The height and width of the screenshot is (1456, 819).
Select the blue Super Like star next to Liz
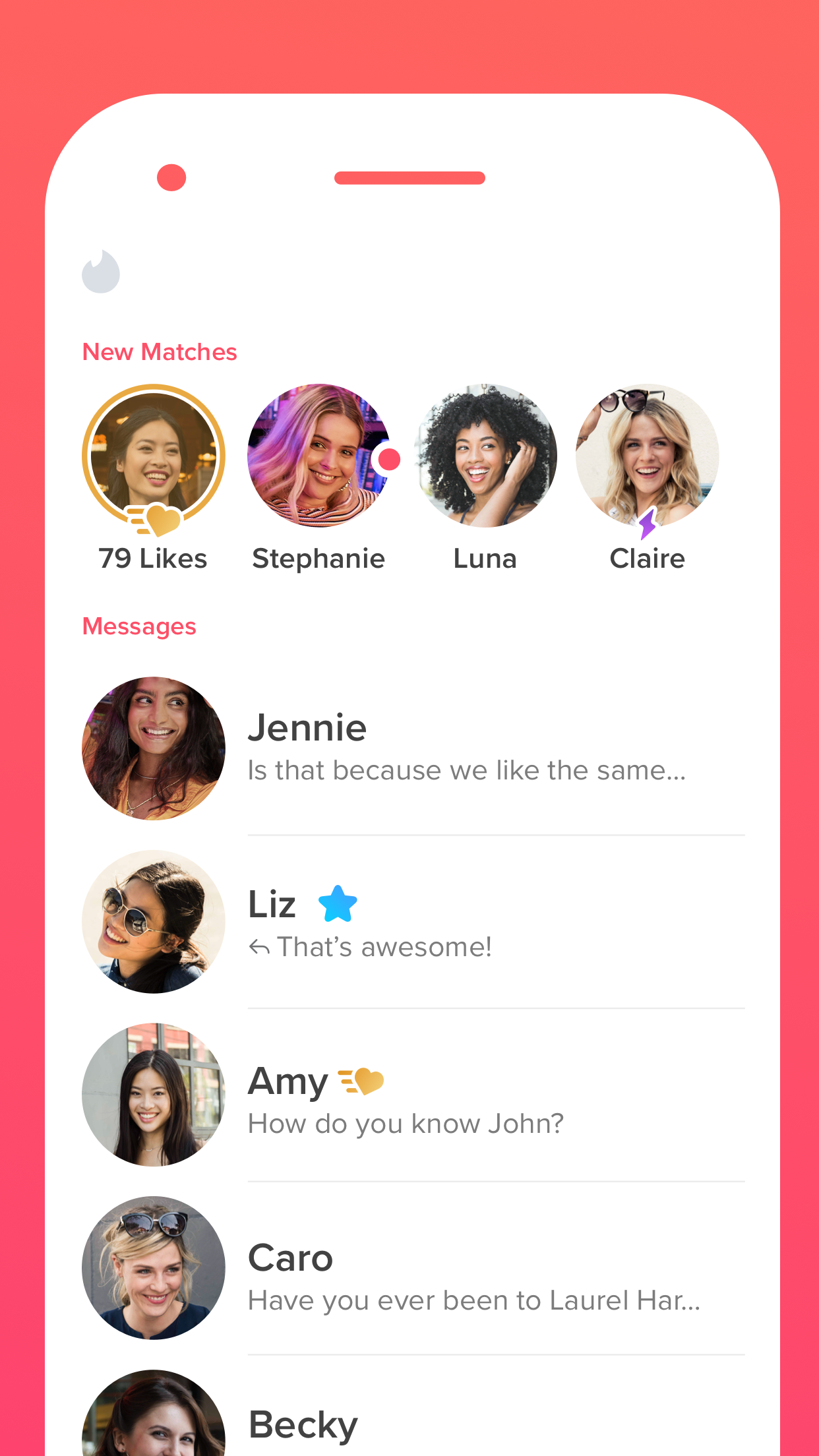[339, 903]
